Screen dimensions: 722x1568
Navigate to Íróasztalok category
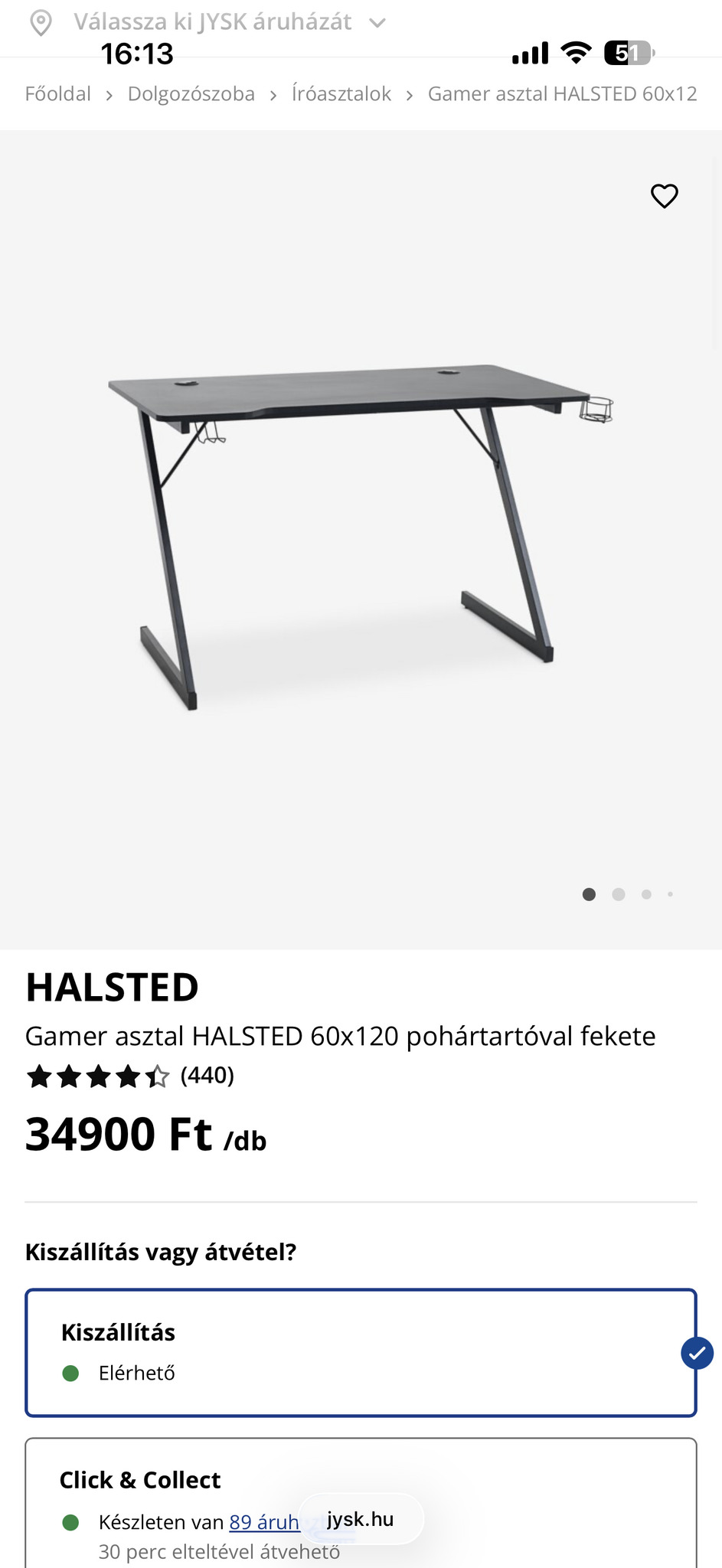click(341, 94)
